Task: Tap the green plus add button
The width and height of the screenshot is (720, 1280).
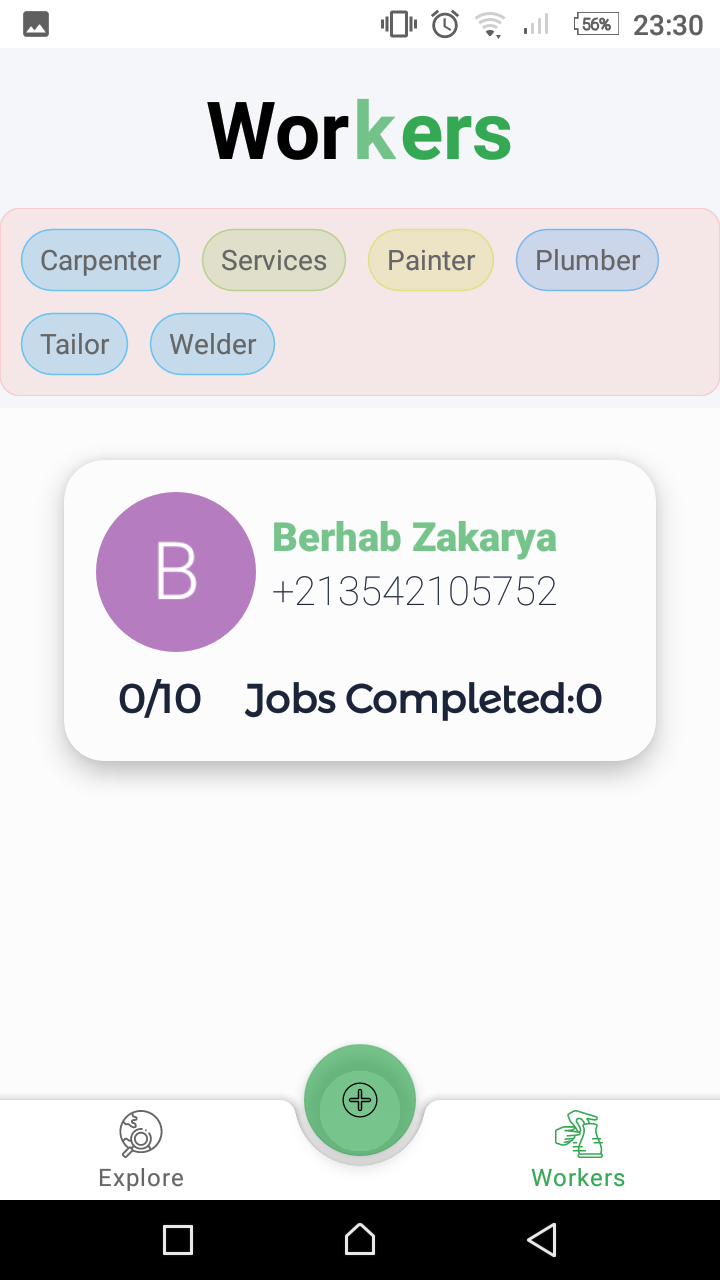Action: tap(360, 1101)
